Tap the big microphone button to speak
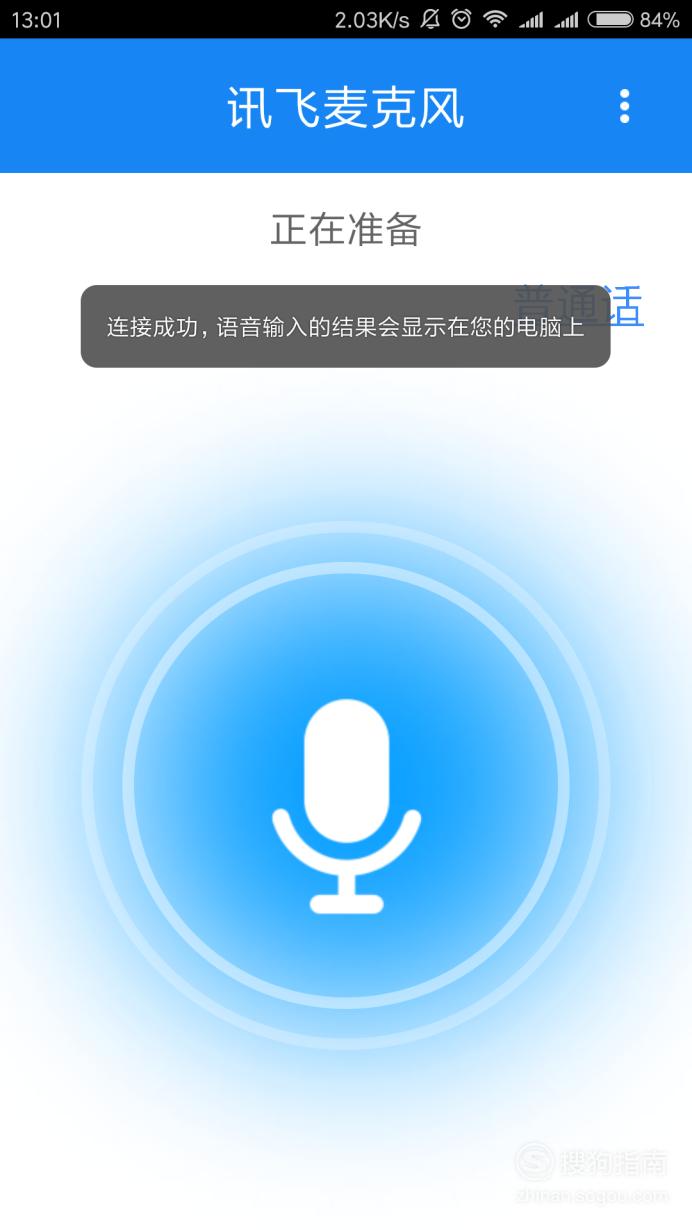This screenshot has width=692, height=1230. click(346, 786)
